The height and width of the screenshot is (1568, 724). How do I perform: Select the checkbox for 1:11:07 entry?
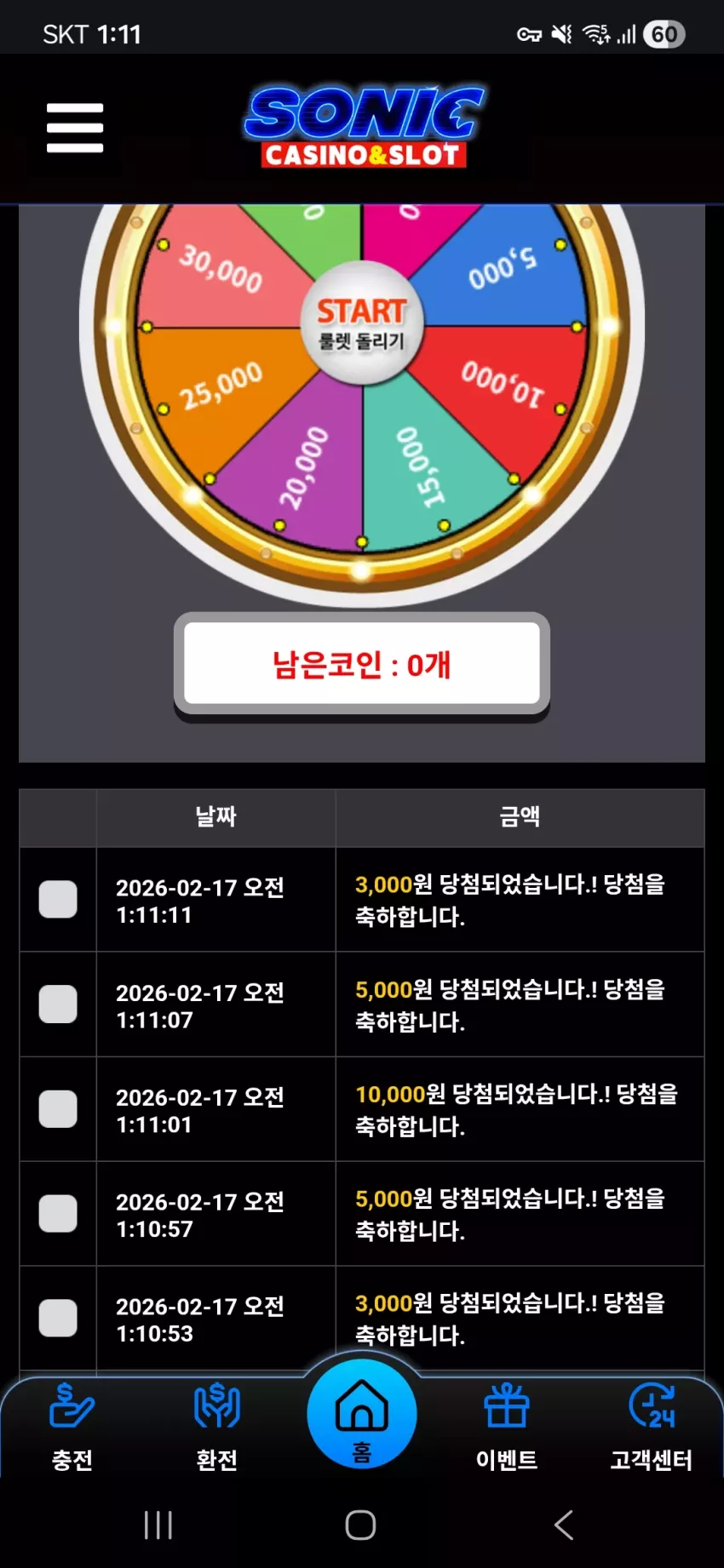(x=58, y=1004)
